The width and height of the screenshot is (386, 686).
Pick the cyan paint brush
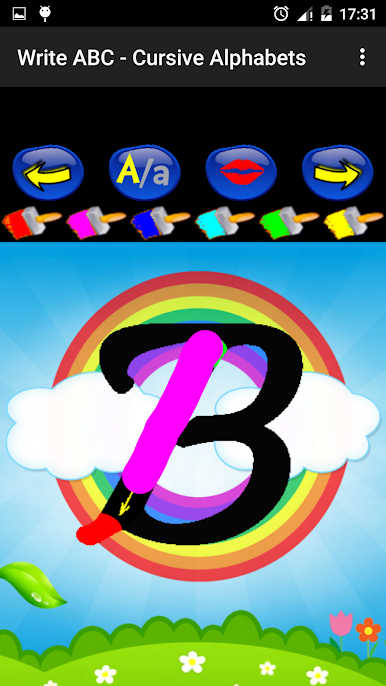tap(225, 223)
